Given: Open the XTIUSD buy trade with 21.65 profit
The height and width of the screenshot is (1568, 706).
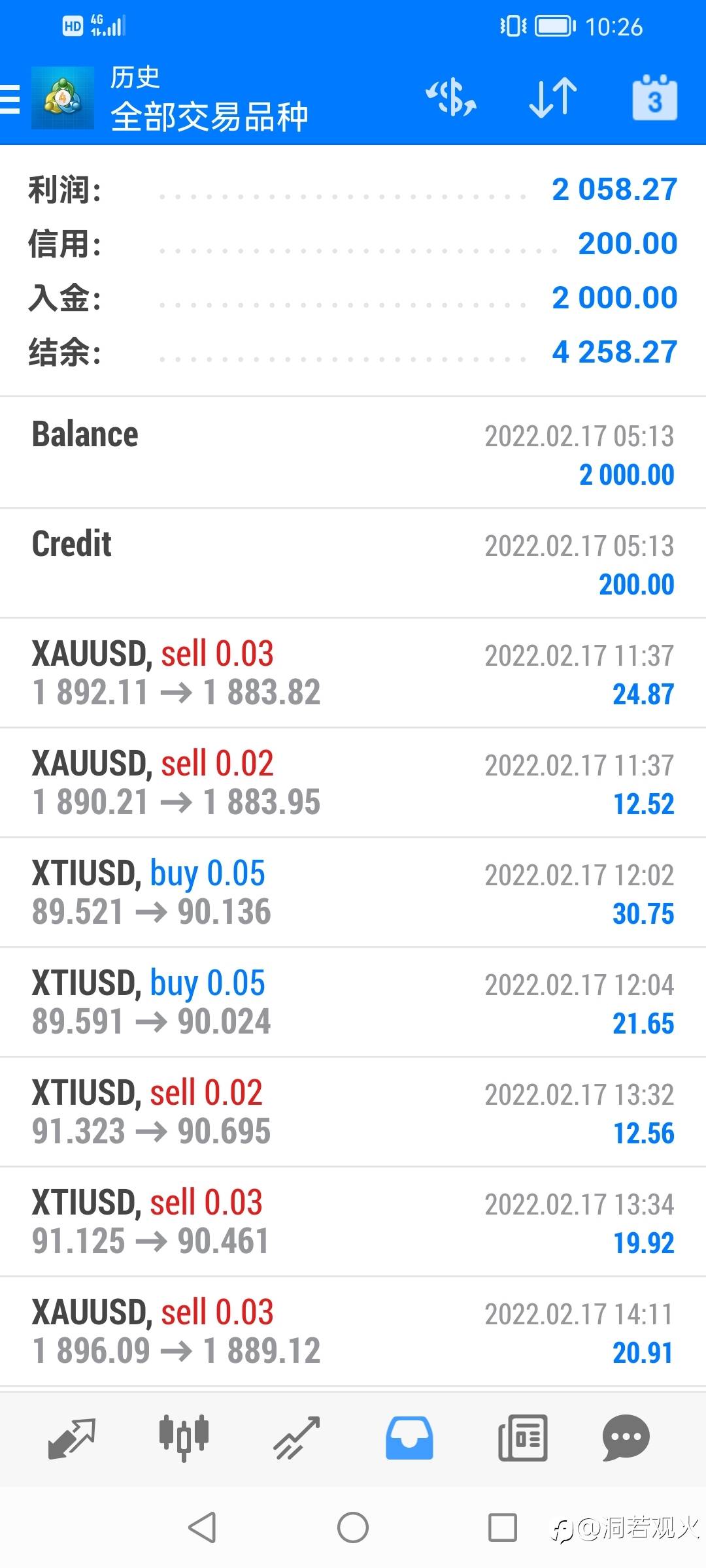Looking at the screenshot, I should (x=353, y=1002).
